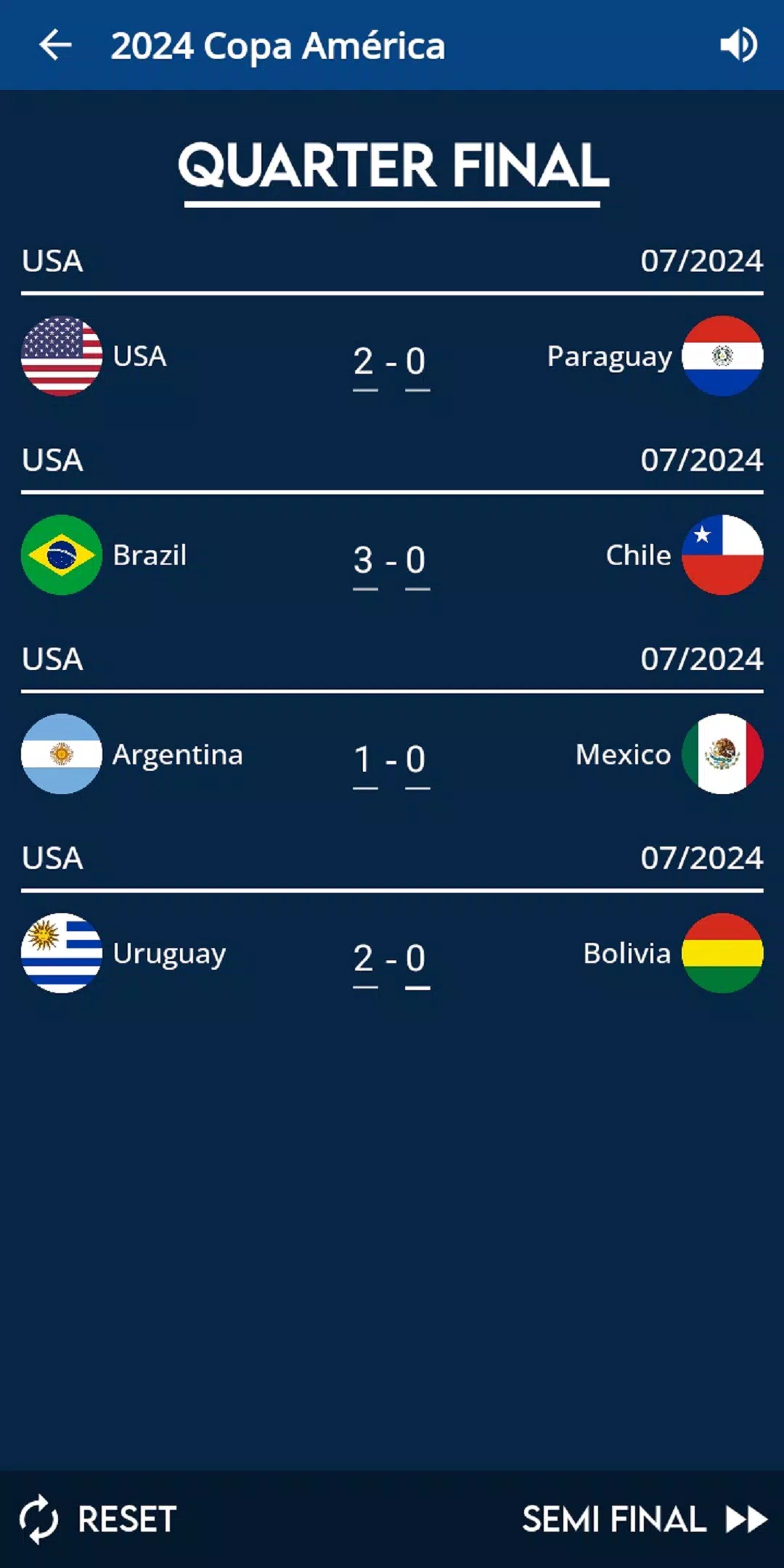Select the Paraguay flag icon

[x=722, y=356]
